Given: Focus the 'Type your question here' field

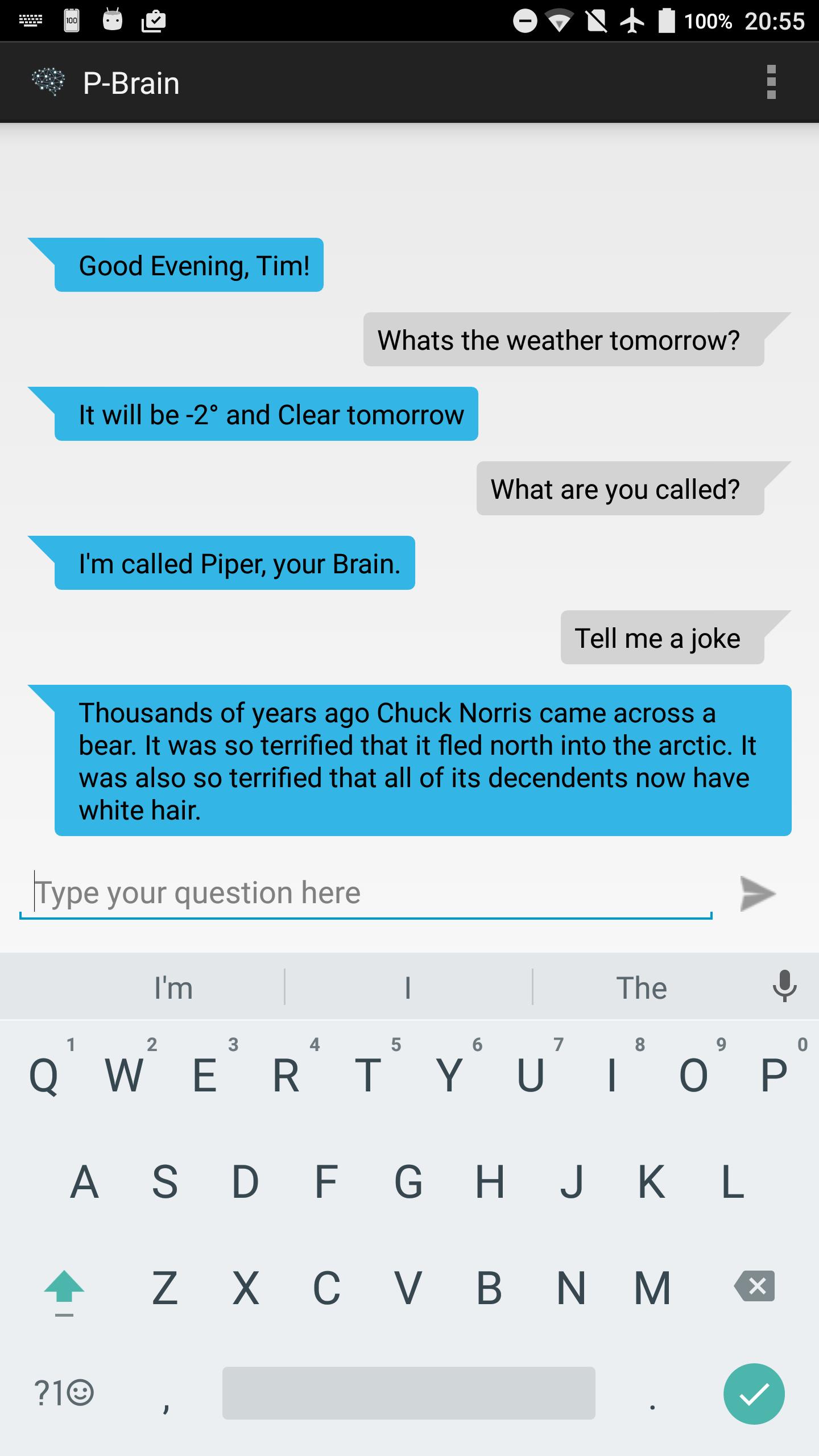Looking at the screenshot, I should 365,892.
